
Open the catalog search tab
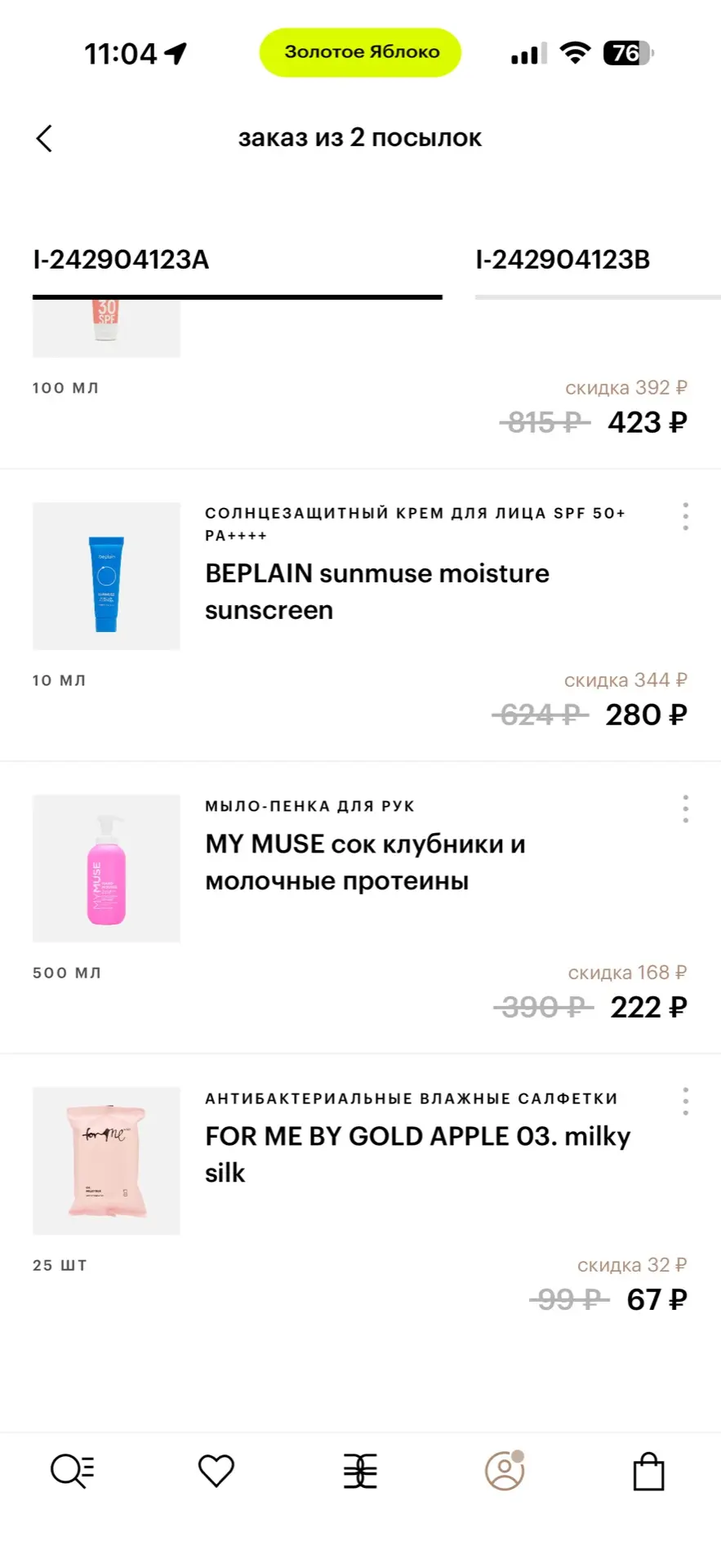tap(73, 1471)
